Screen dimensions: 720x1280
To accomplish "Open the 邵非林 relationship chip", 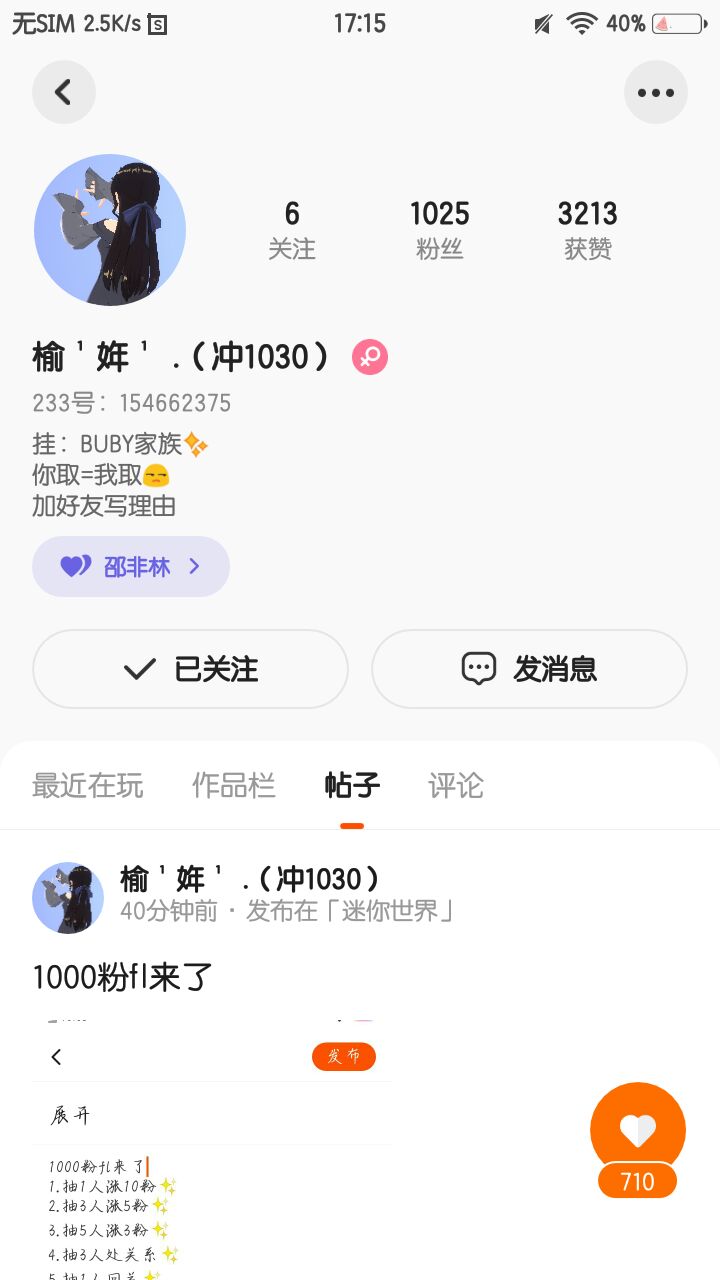I will coord(131,567).
